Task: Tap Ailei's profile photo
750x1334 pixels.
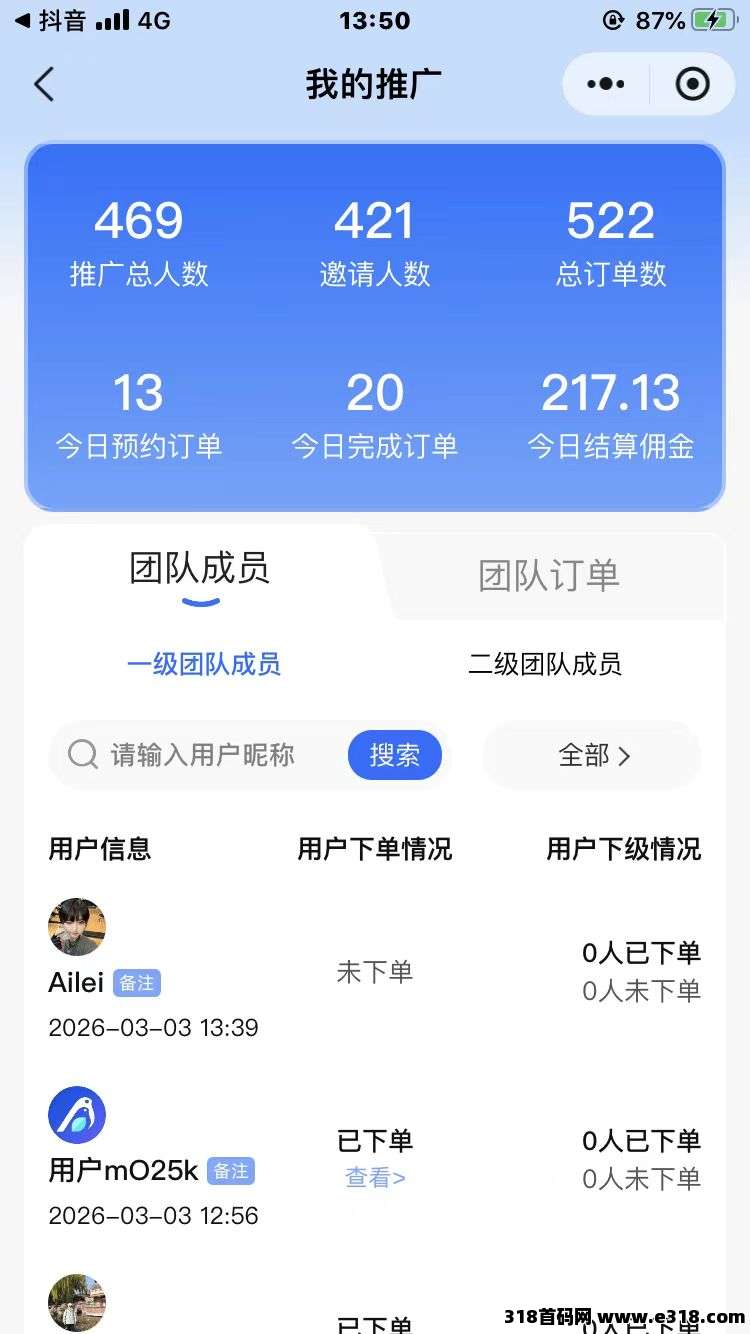Action: coord(77,926)
